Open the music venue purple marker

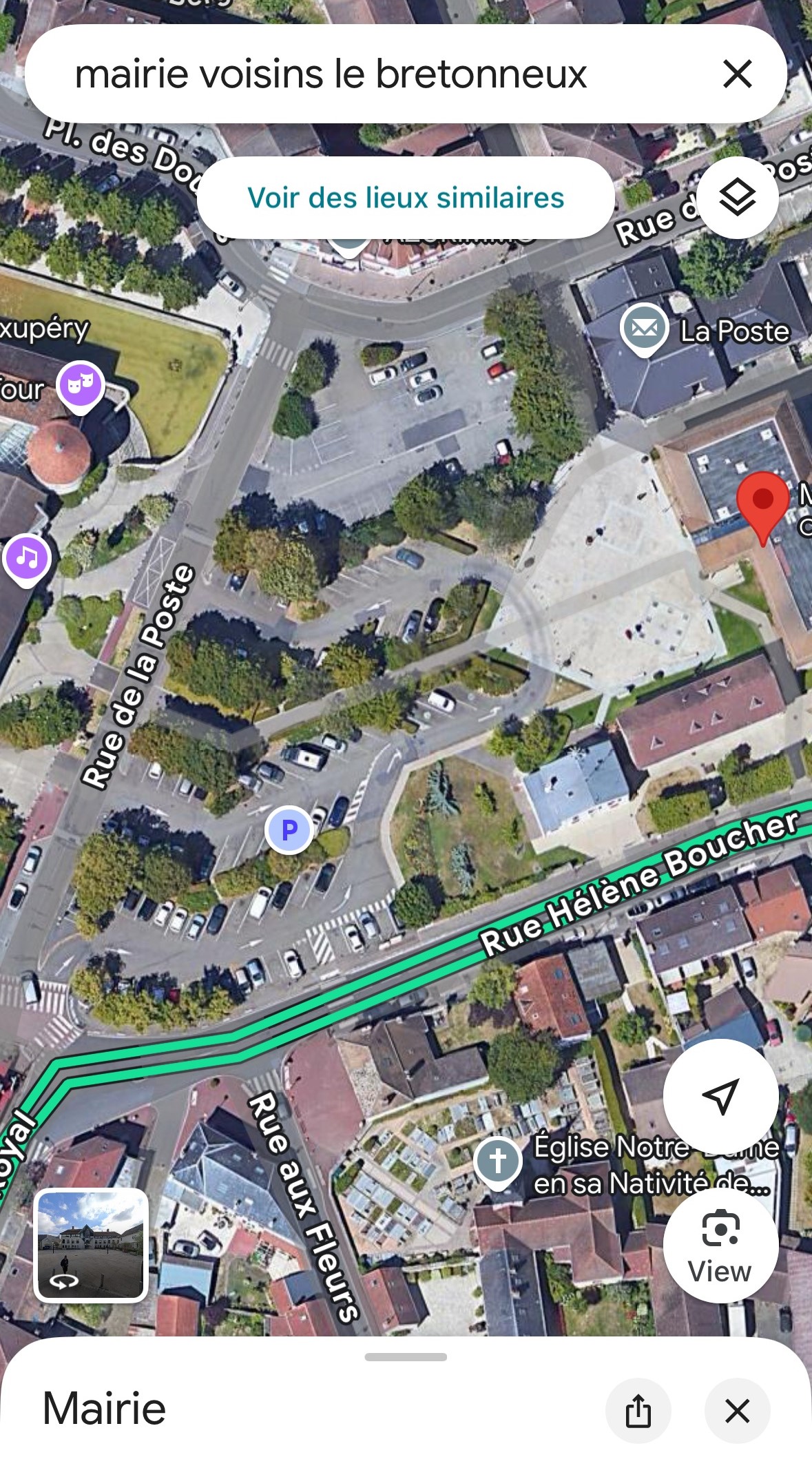coord(27,557)
